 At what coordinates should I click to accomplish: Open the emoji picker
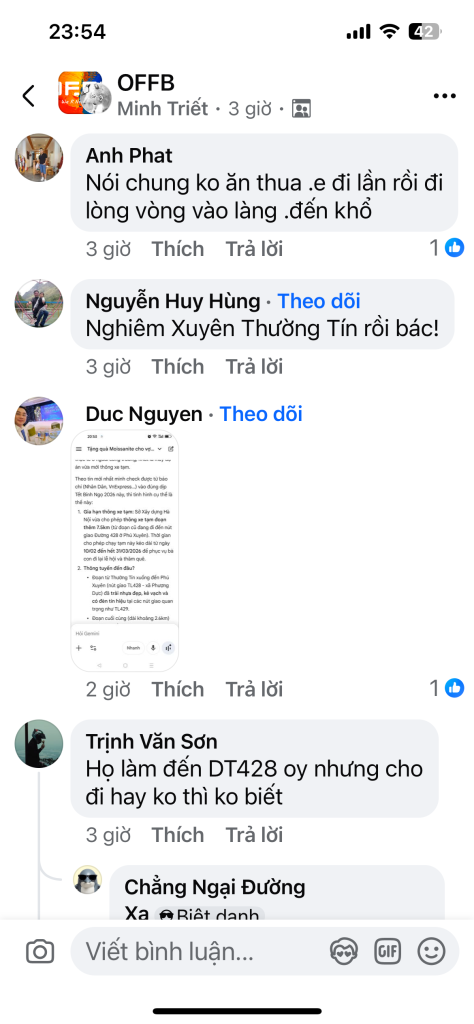[x=432, y=952]
